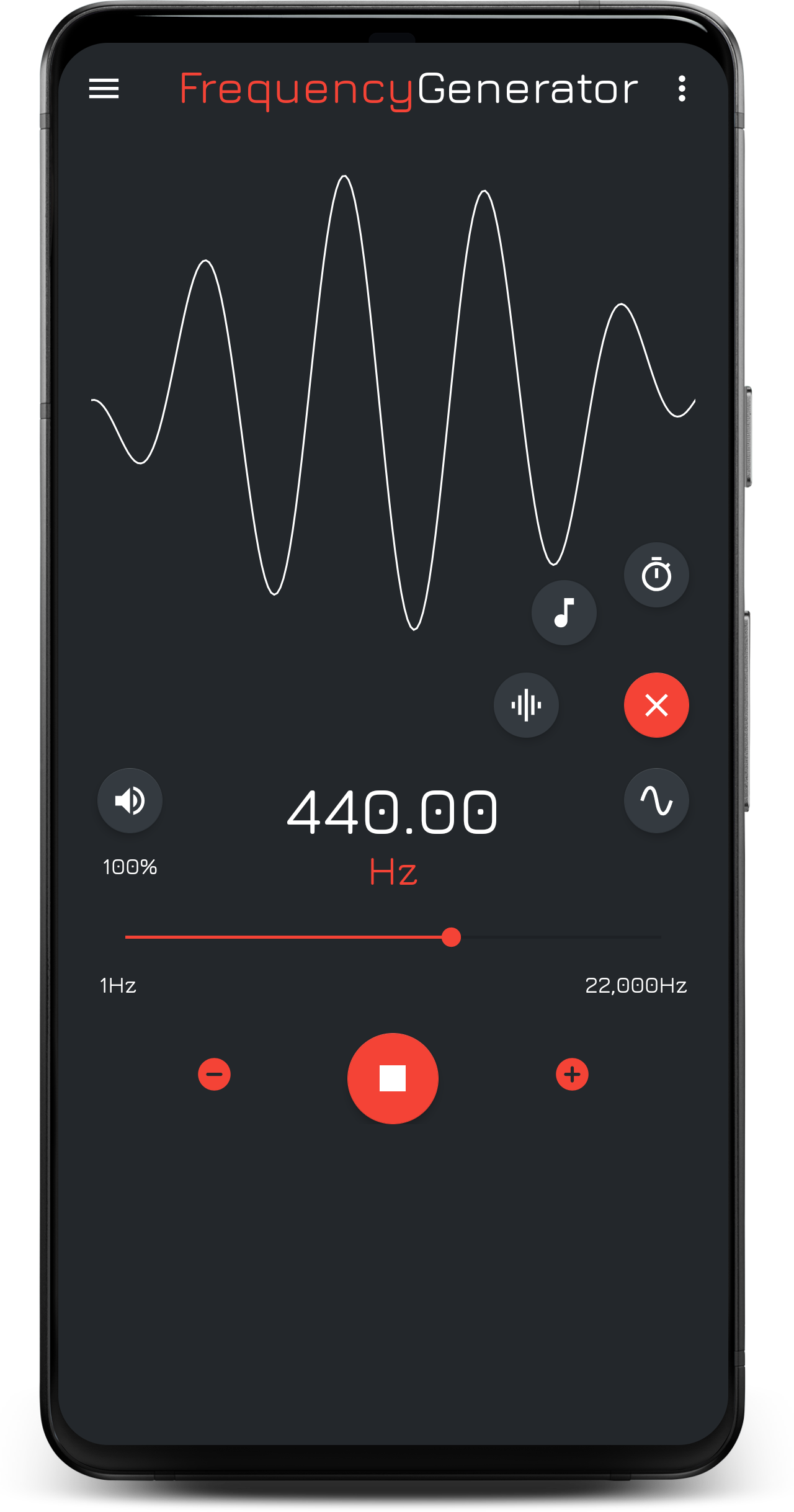Open the hamburger navigation menu
Viewport: 794px width, 1512px height.
point(104,89)
